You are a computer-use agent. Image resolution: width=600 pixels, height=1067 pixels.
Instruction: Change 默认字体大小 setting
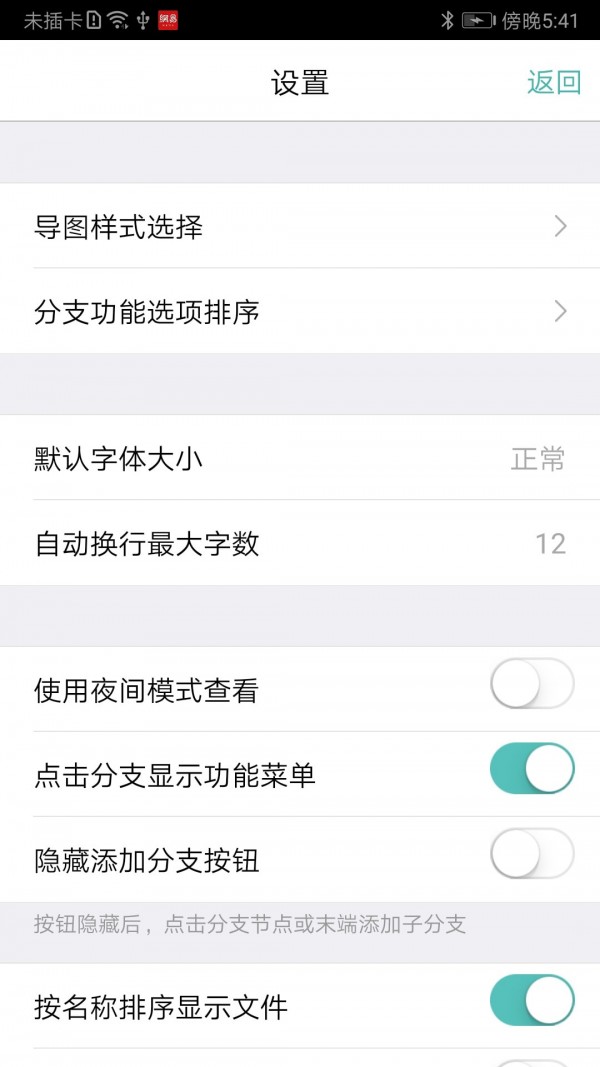[300, 459]
